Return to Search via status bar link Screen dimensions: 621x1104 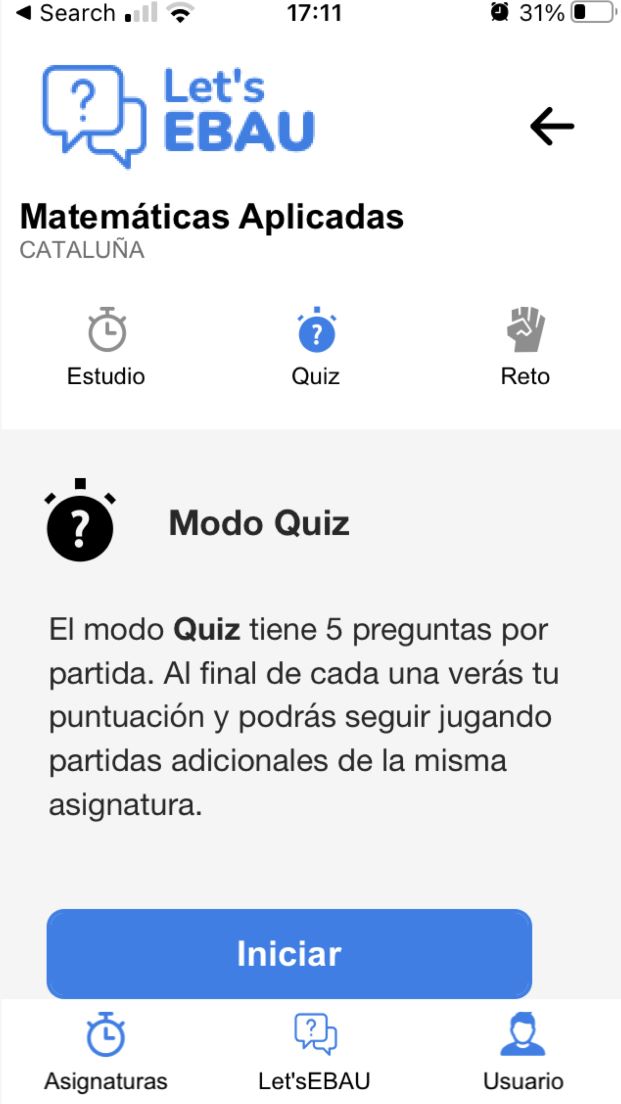64,14
